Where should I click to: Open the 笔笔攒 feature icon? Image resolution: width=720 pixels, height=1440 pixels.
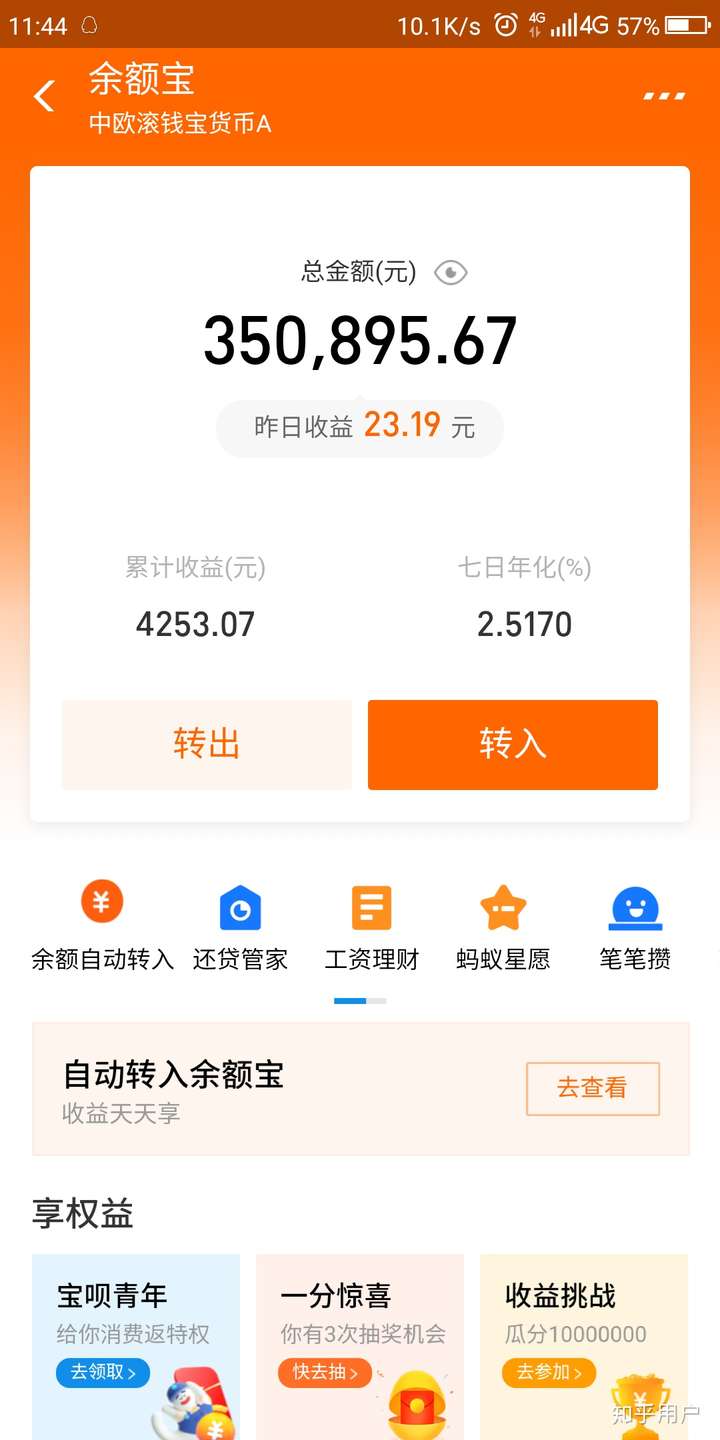click(x=635, y=906)
